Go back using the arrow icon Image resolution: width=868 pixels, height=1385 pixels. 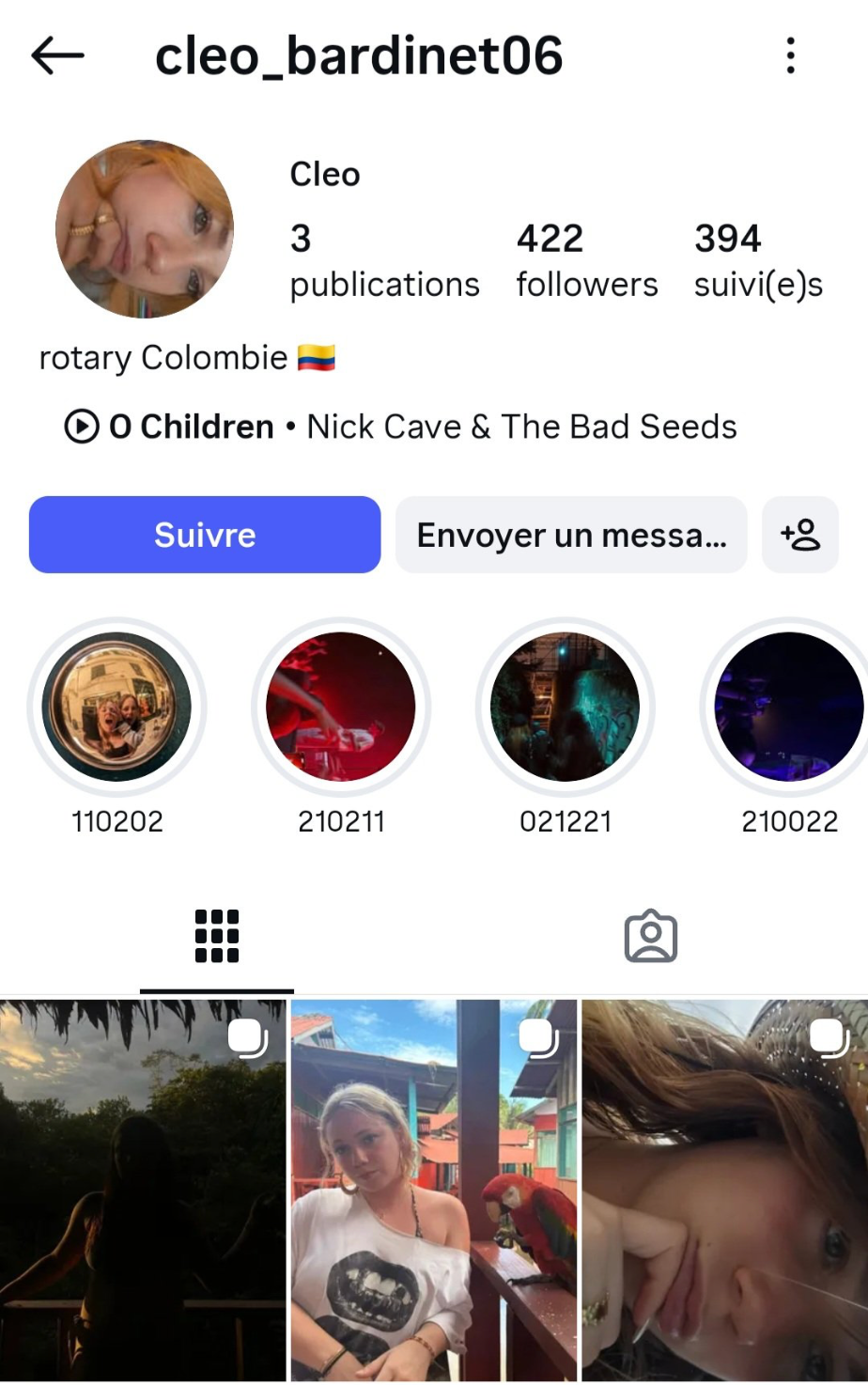(57, 55)
